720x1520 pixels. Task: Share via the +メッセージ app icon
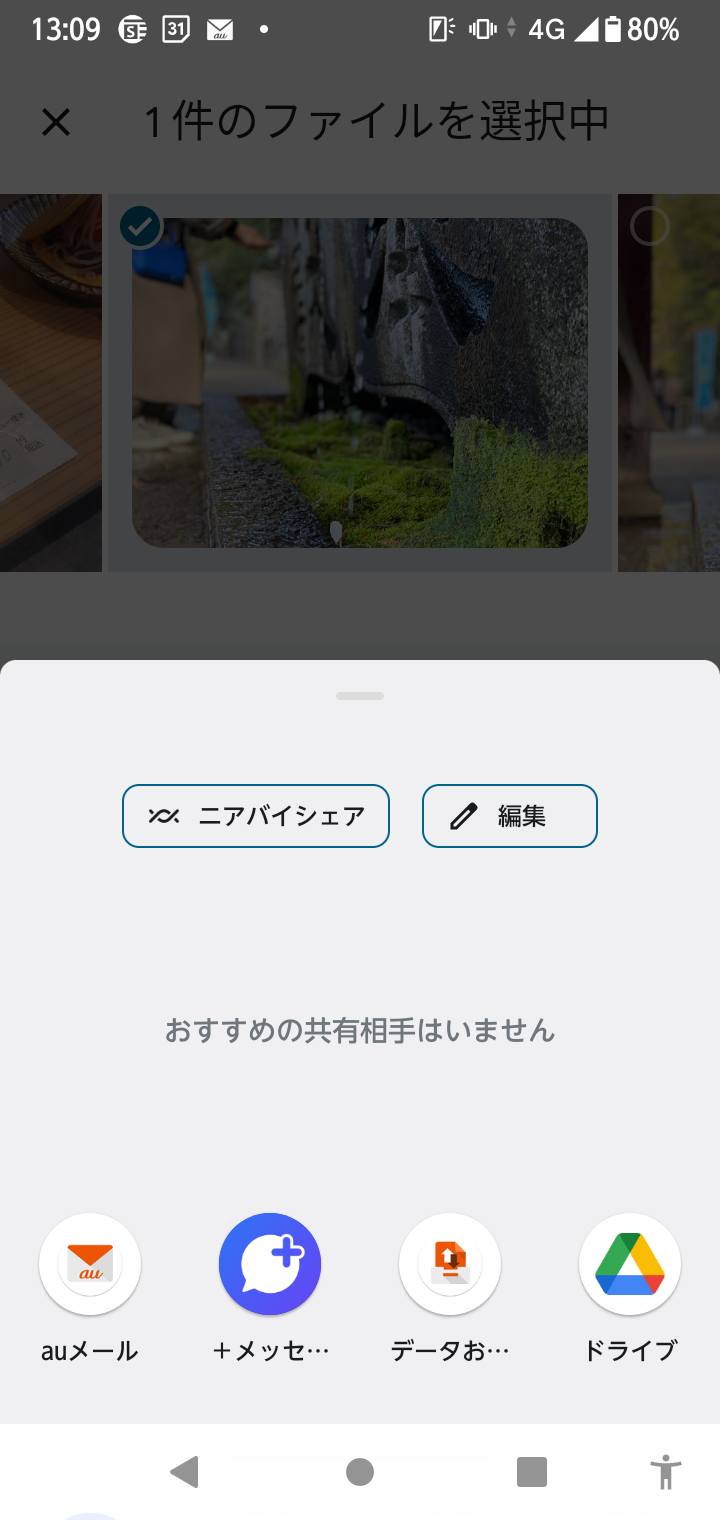270,1263
